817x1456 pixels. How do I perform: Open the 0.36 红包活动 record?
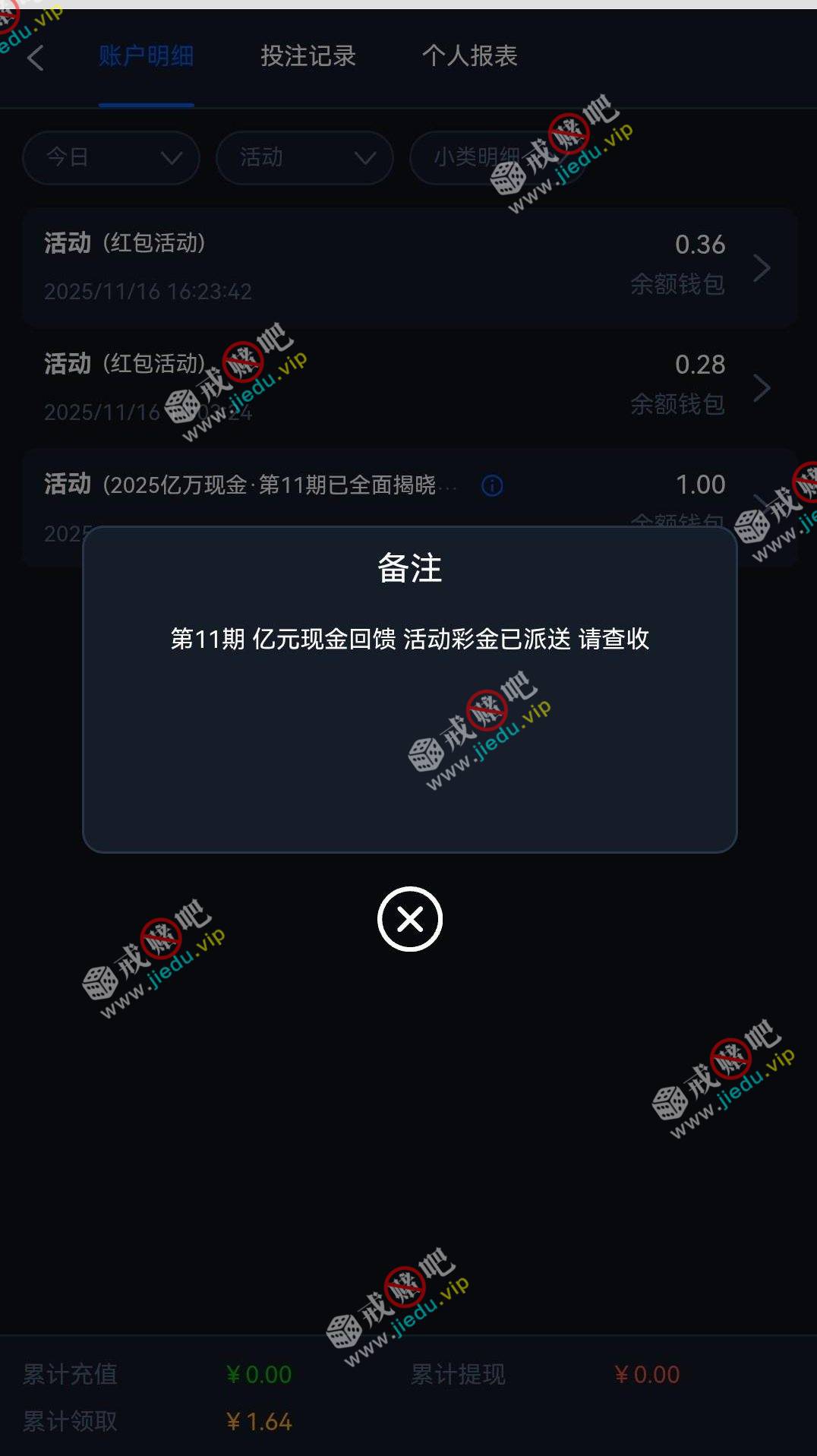pyautogui.click(x=409, y=267)
